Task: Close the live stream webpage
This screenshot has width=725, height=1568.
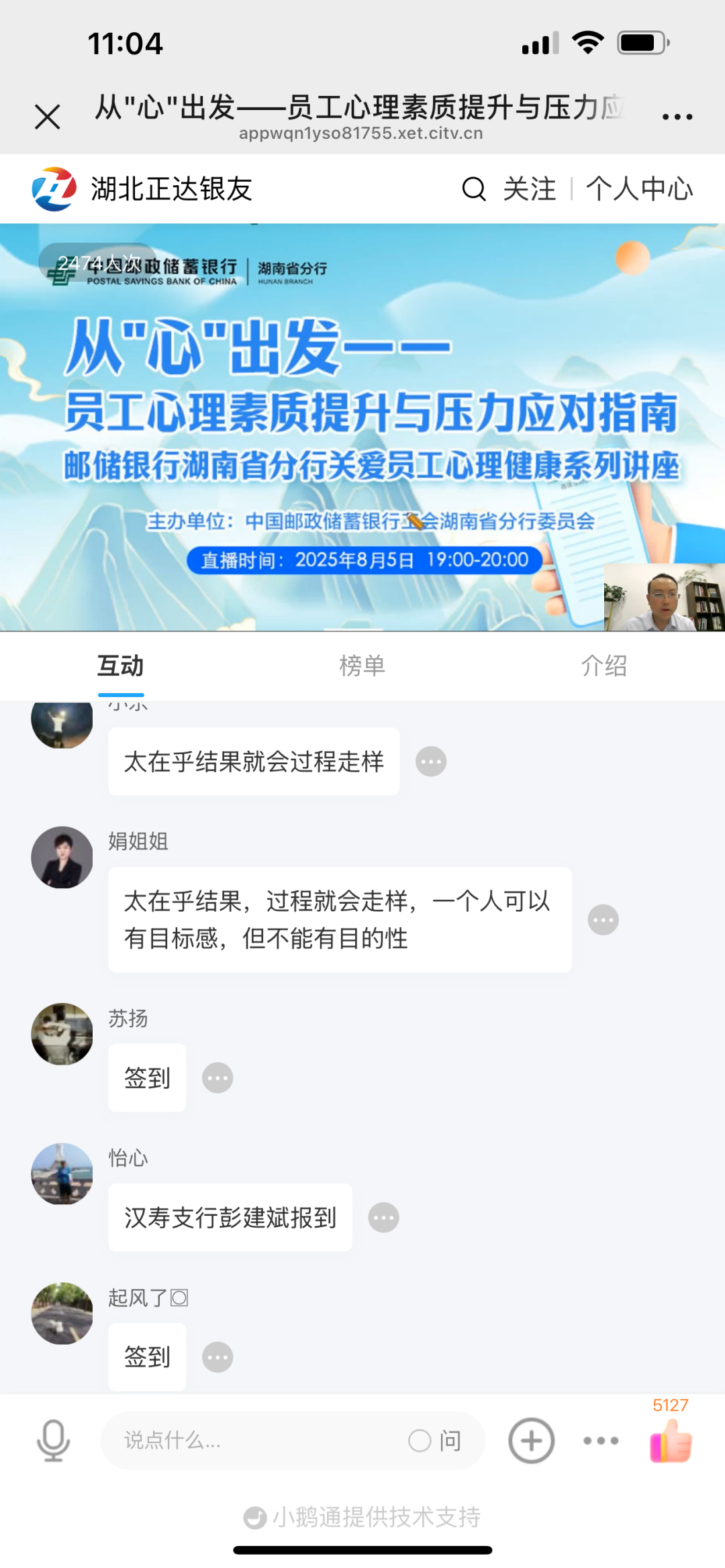Action: (x=47, y=117)
